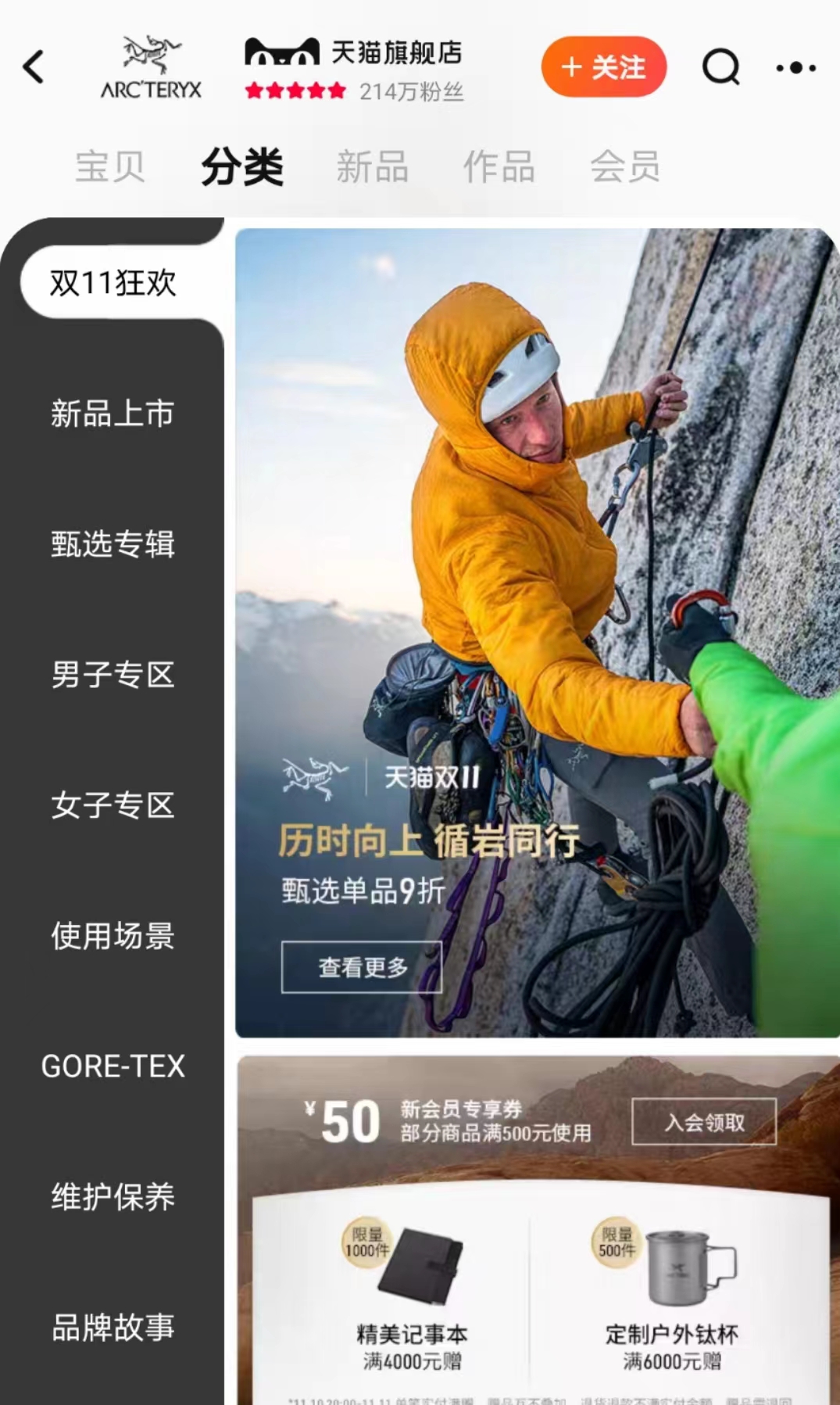This screenshot has width=840, height=1405.
Task: Select the GORE-TEX category
Action: (x=113, y=1066)
